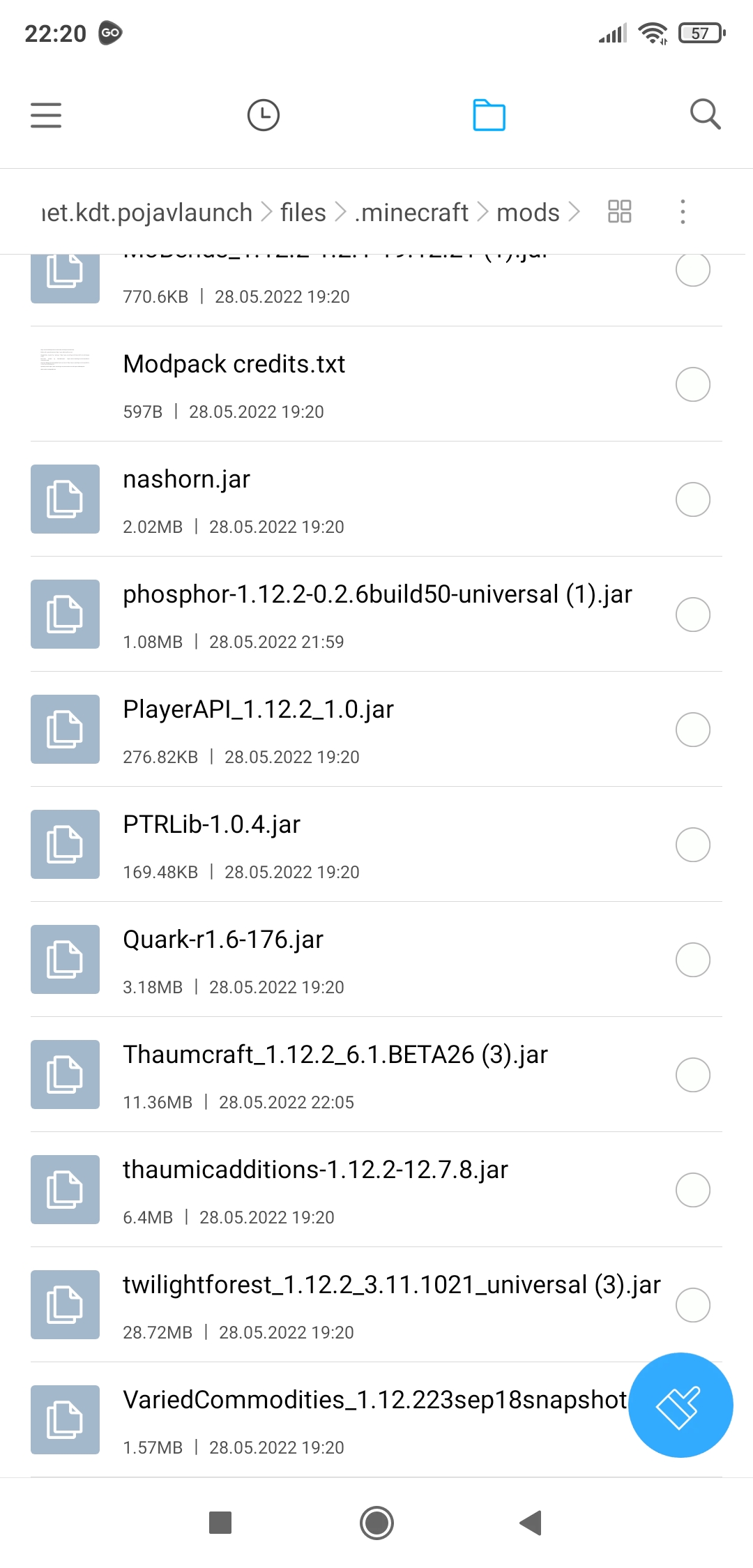Viewport: 753px width, 1568px height.
Task: Open the navigation drawer menu
Action: 45,115
